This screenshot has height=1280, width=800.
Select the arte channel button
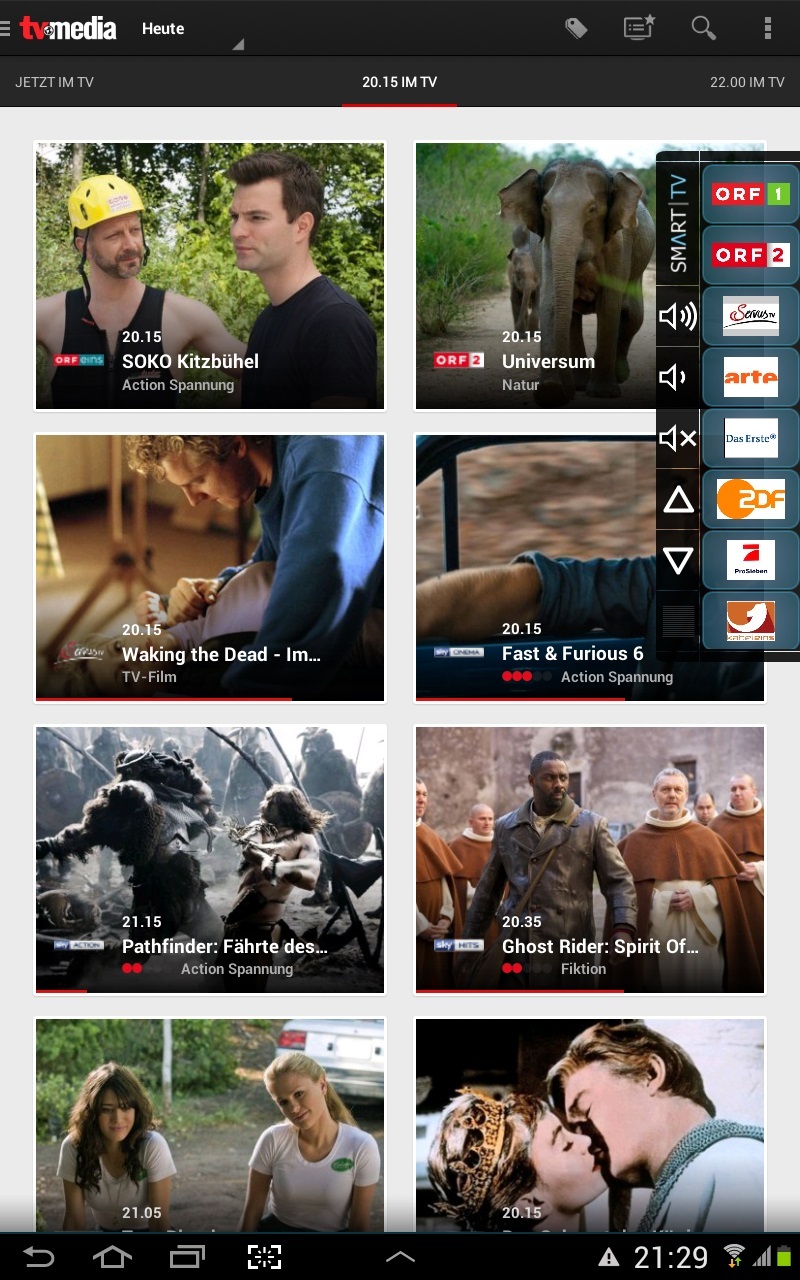click(751, 377)
